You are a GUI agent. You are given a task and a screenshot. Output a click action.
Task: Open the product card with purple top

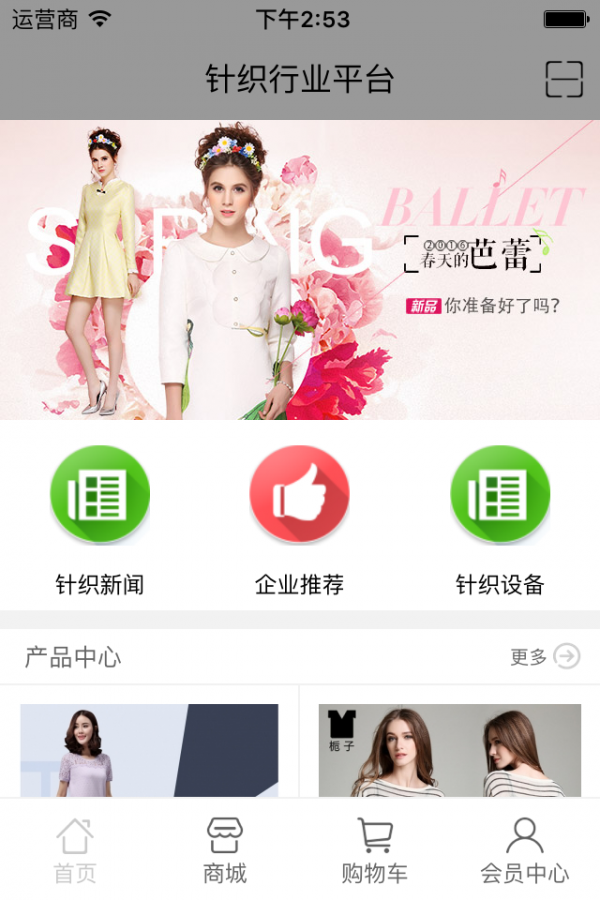pyautogui.click(x=149, y=750)
